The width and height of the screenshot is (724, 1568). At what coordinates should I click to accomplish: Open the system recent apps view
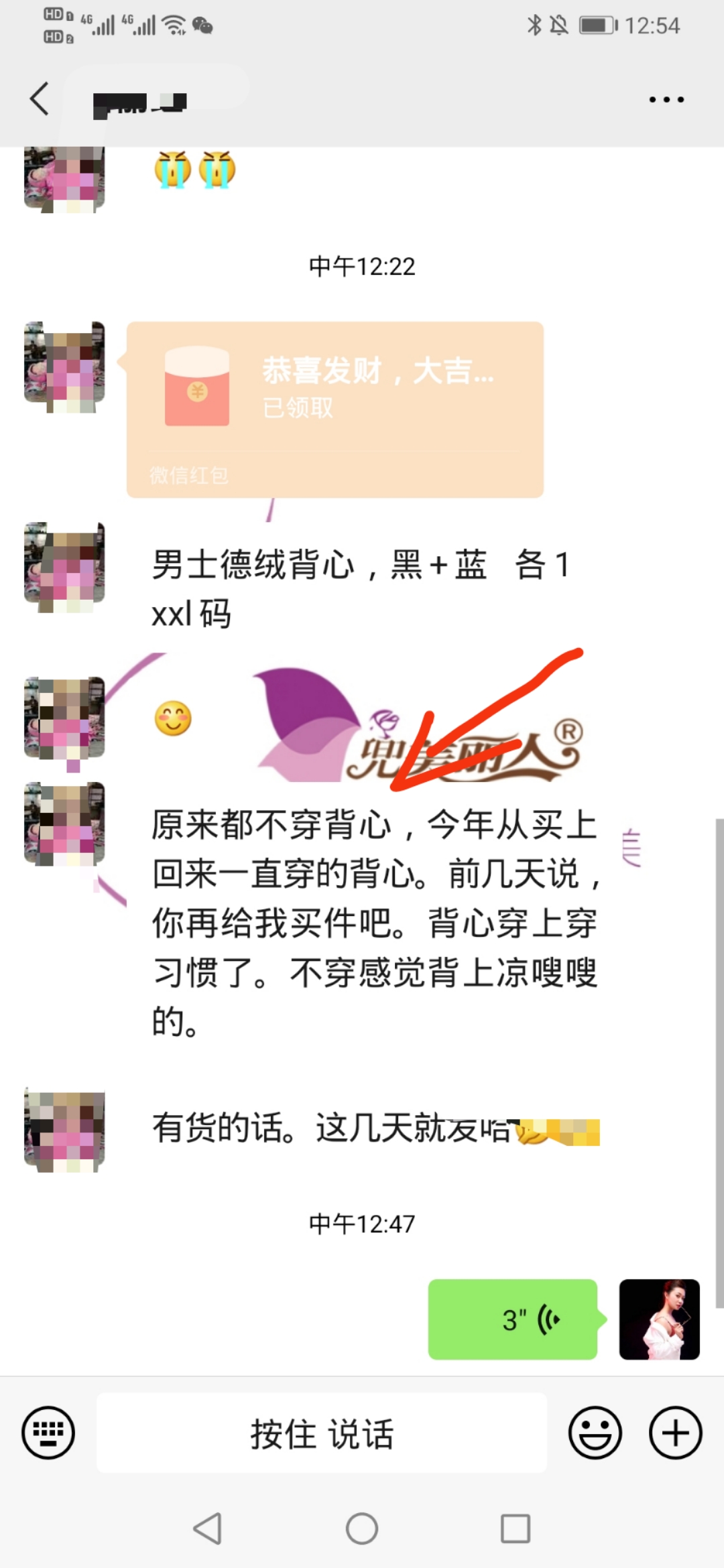click(515, 1529)
